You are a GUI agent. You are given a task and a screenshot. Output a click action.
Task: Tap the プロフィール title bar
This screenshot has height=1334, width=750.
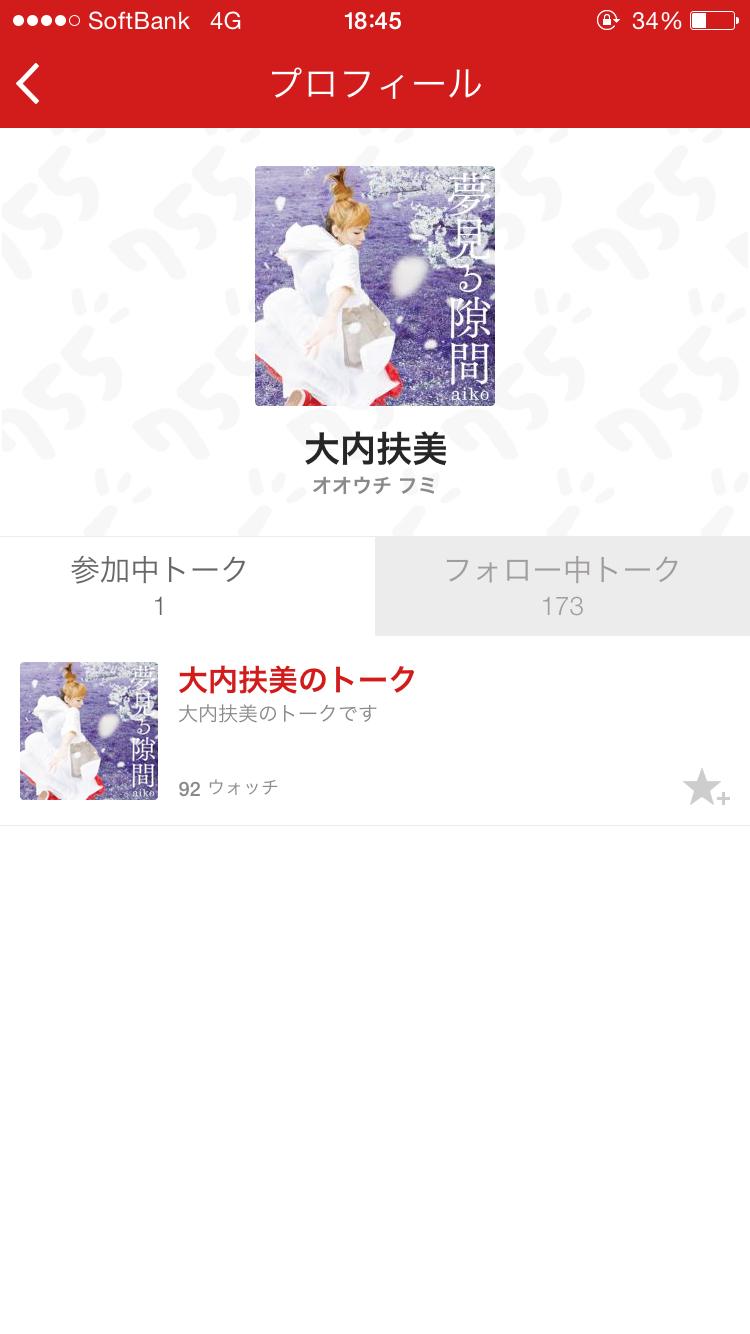pyautogui.click(x=375, y=84)
